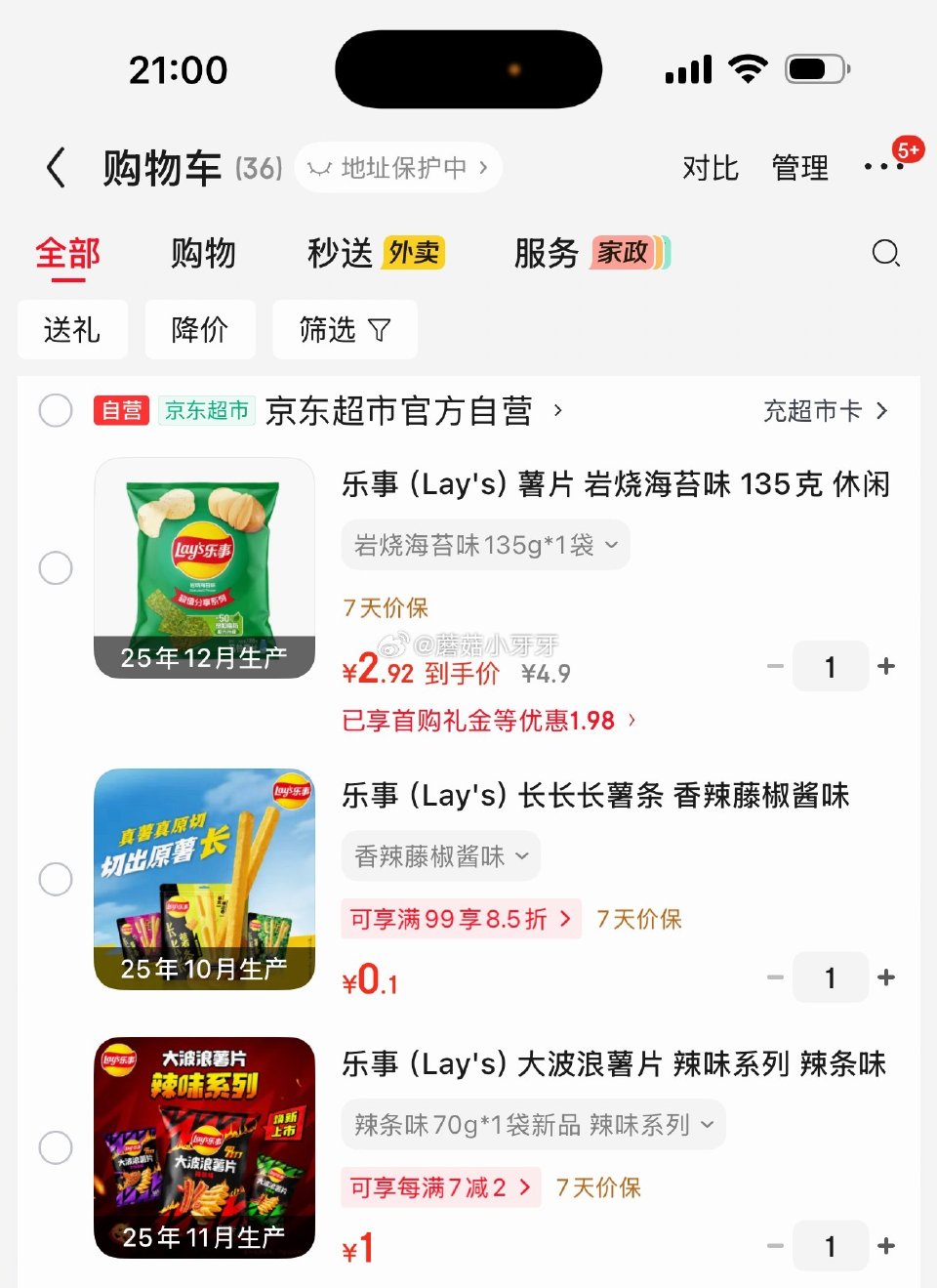Decrease quantity of the 长长长薯条 fries
937x1288 pixels.
pos(775,976)
